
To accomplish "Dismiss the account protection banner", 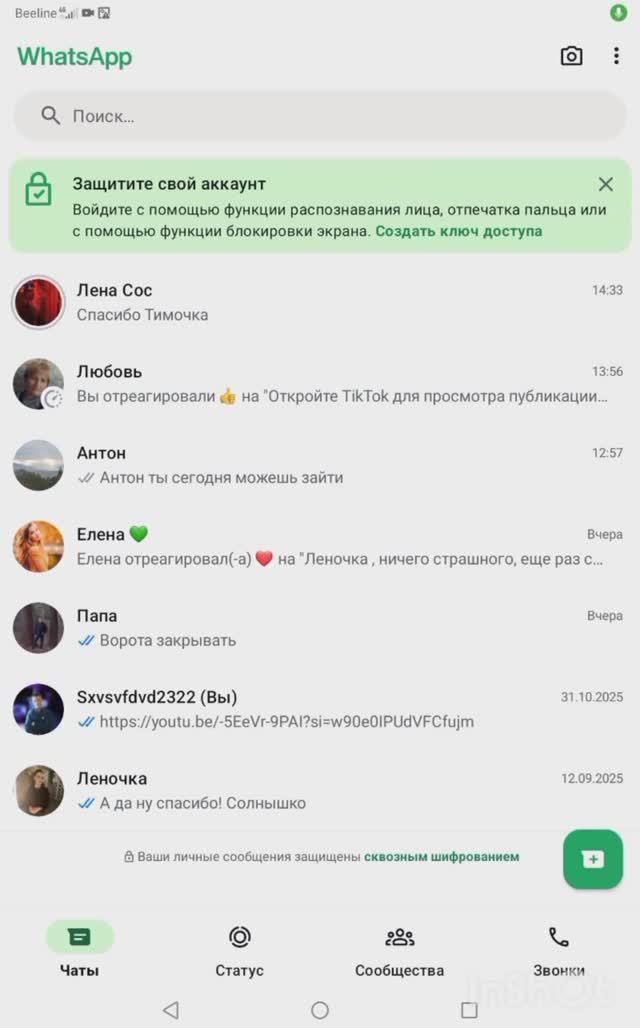I will (605, 184).
